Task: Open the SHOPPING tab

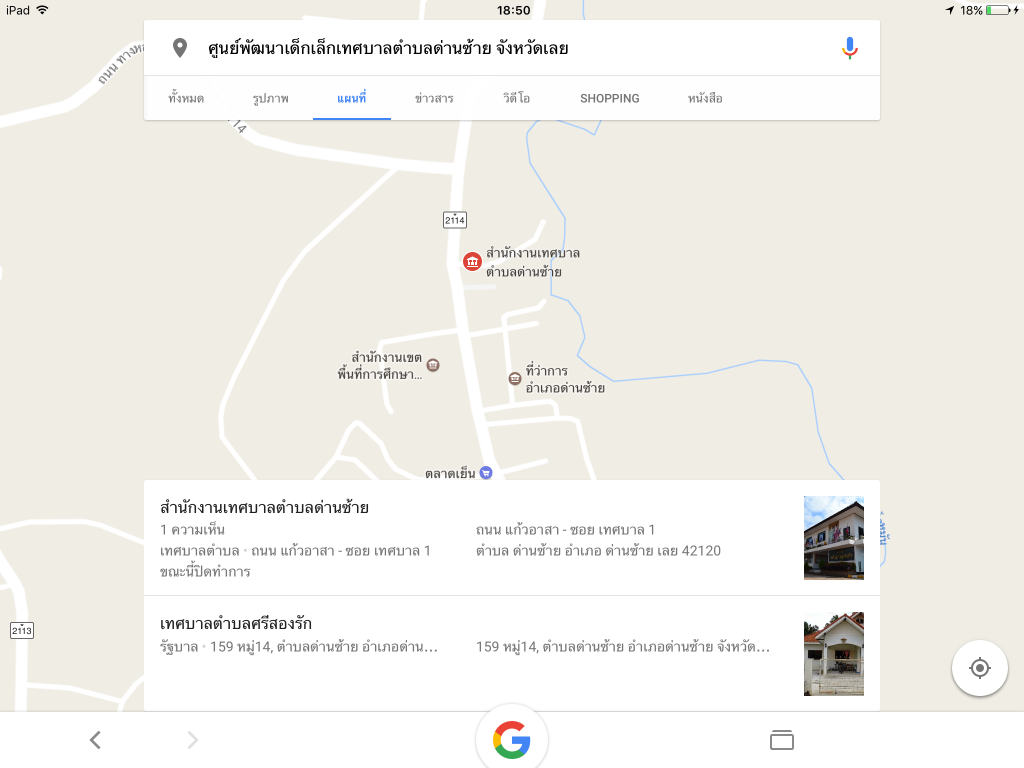Action: [609, 99]
